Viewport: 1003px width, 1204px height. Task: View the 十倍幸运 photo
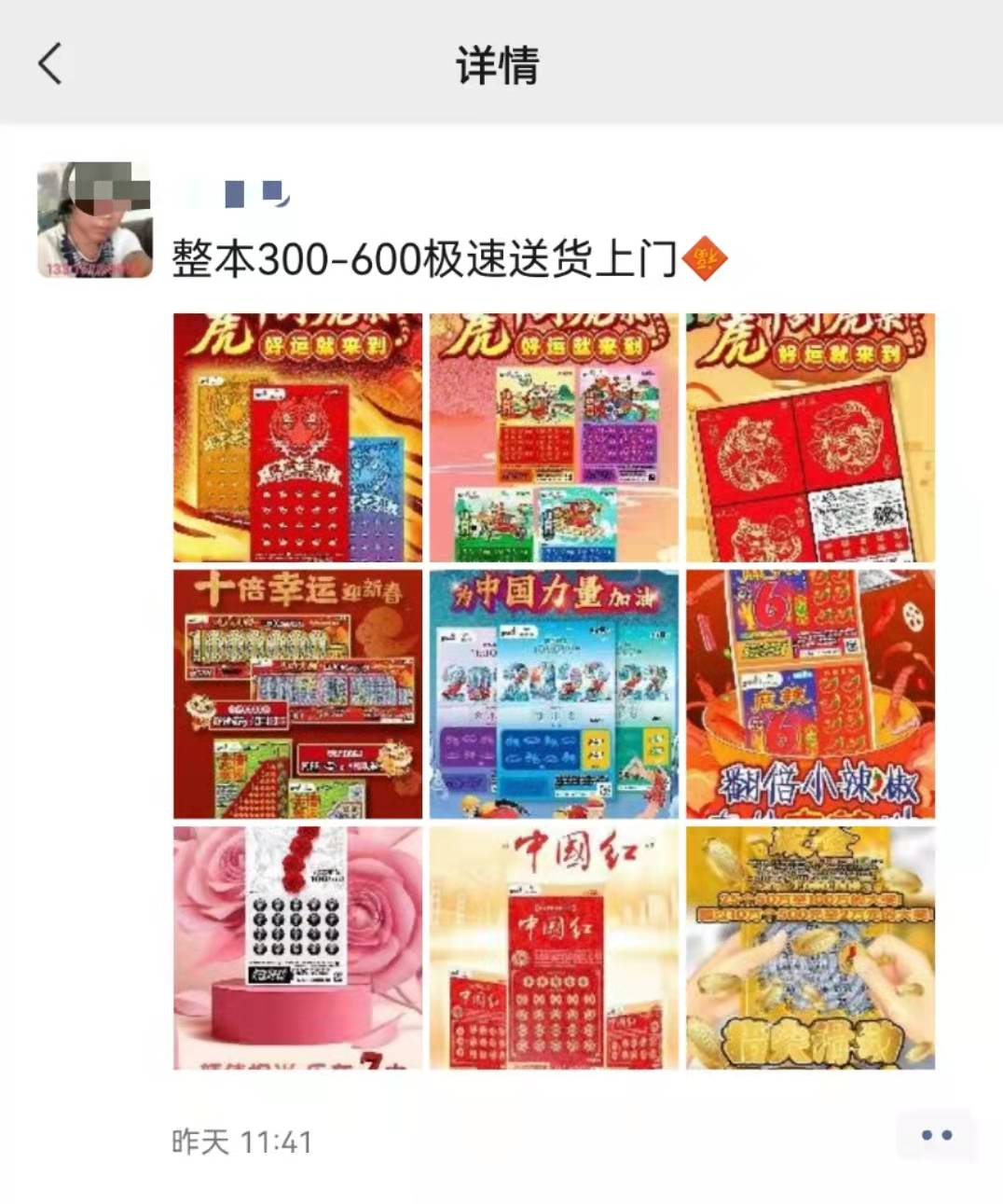(x=297, y=694)
